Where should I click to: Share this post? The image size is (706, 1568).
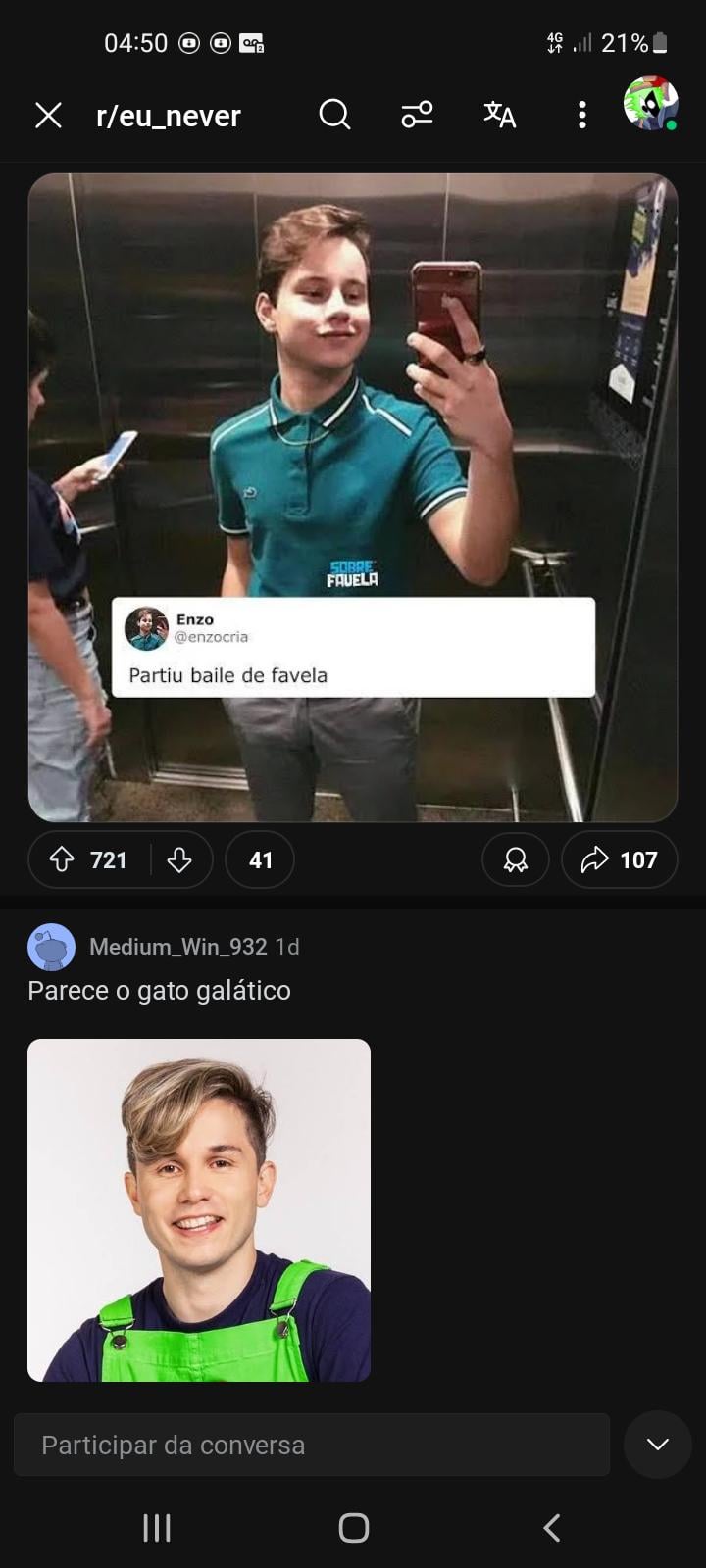pos(619,859)
